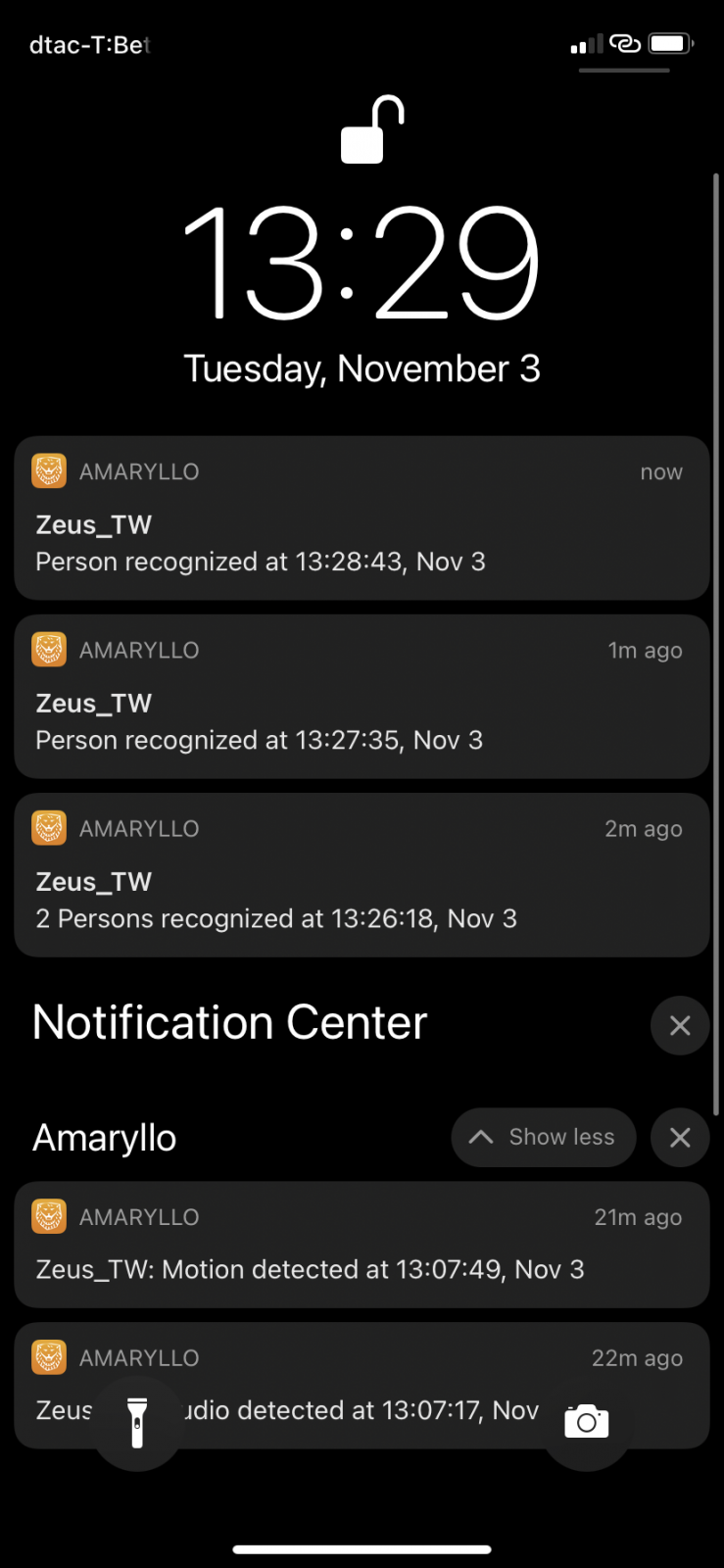Launch the camera from lock screen
Image resolution: width=724 pixels, height=1568 pixels.
[x=586, y=1422]
